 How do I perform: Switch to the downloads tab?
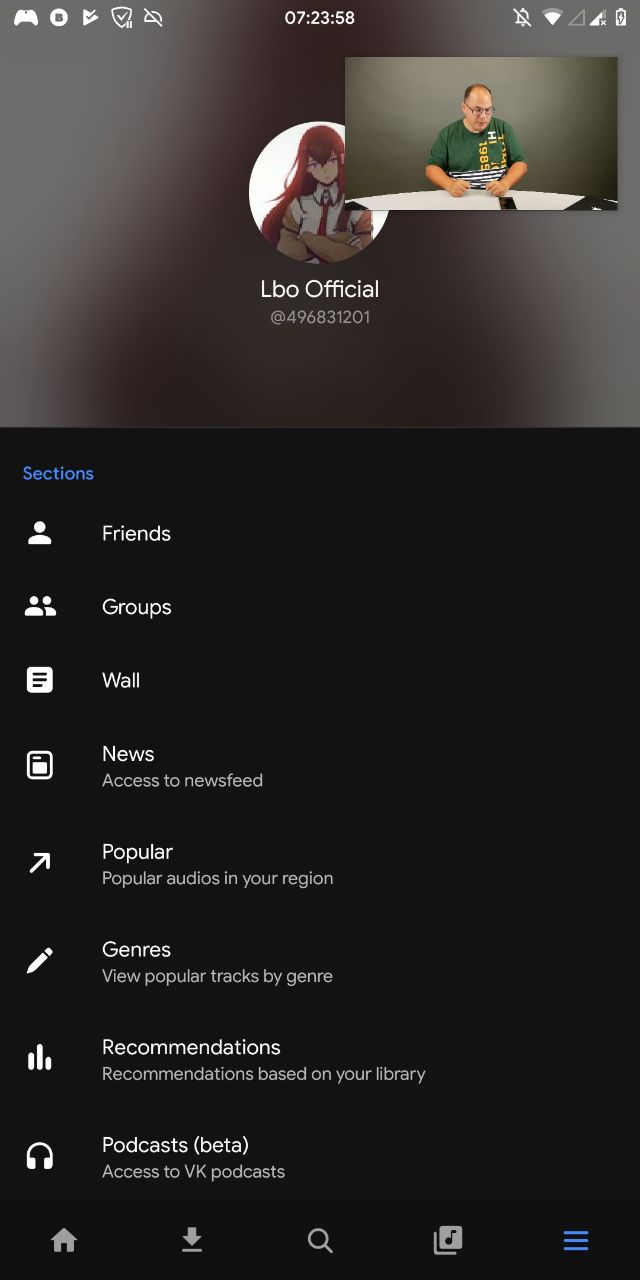point(192,1241)
